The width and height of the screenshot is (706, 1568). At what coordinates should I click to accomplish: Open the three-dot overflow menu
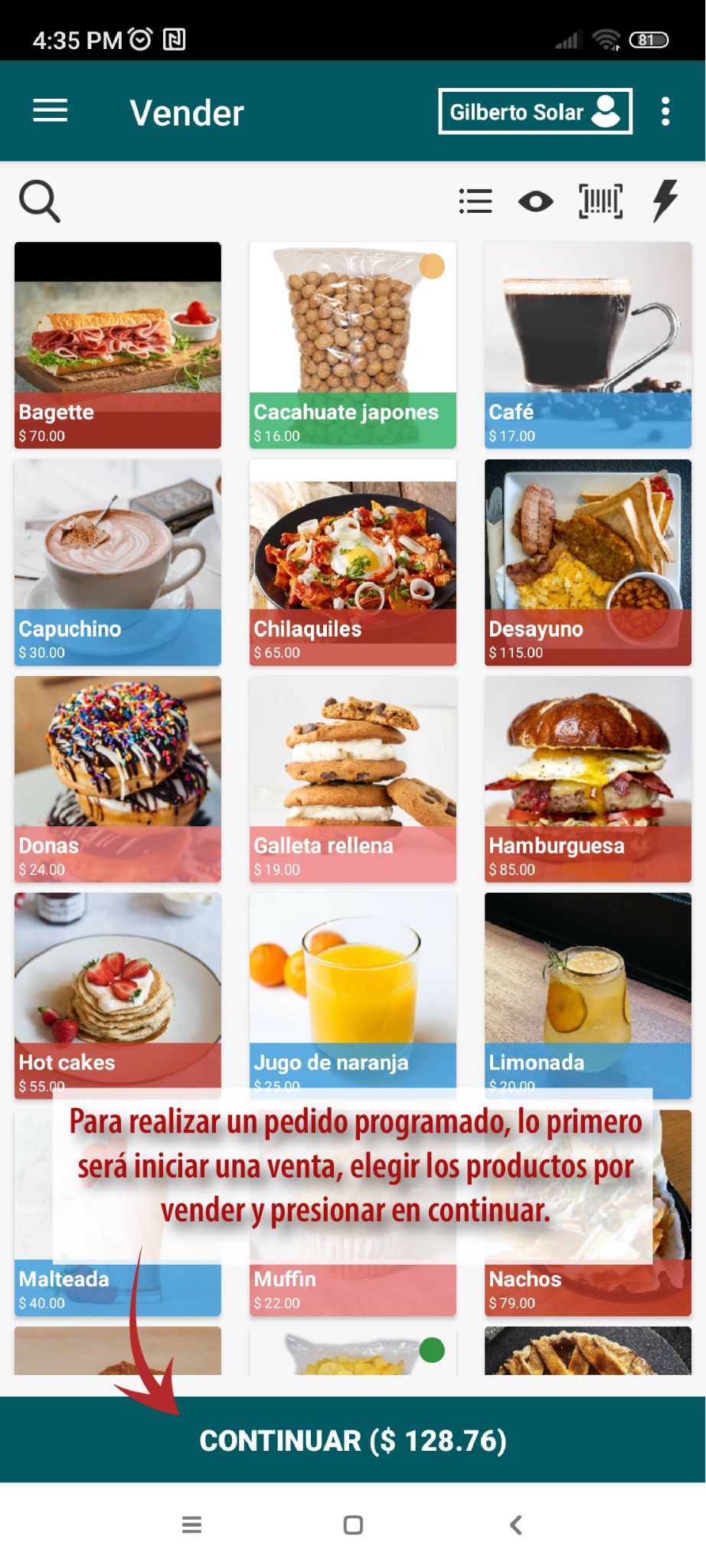665,112
